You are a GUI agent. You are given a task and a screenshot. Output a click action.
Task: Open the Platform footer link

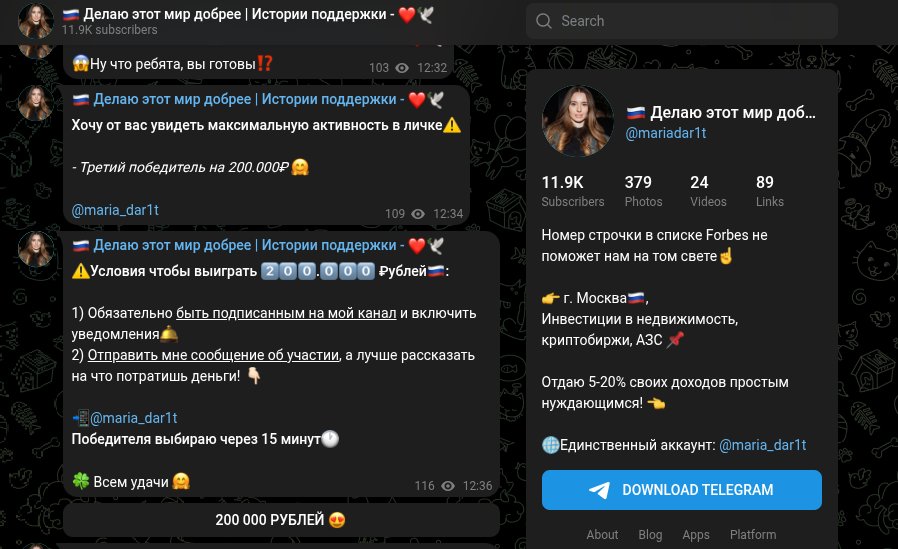[x=753, y=535]
